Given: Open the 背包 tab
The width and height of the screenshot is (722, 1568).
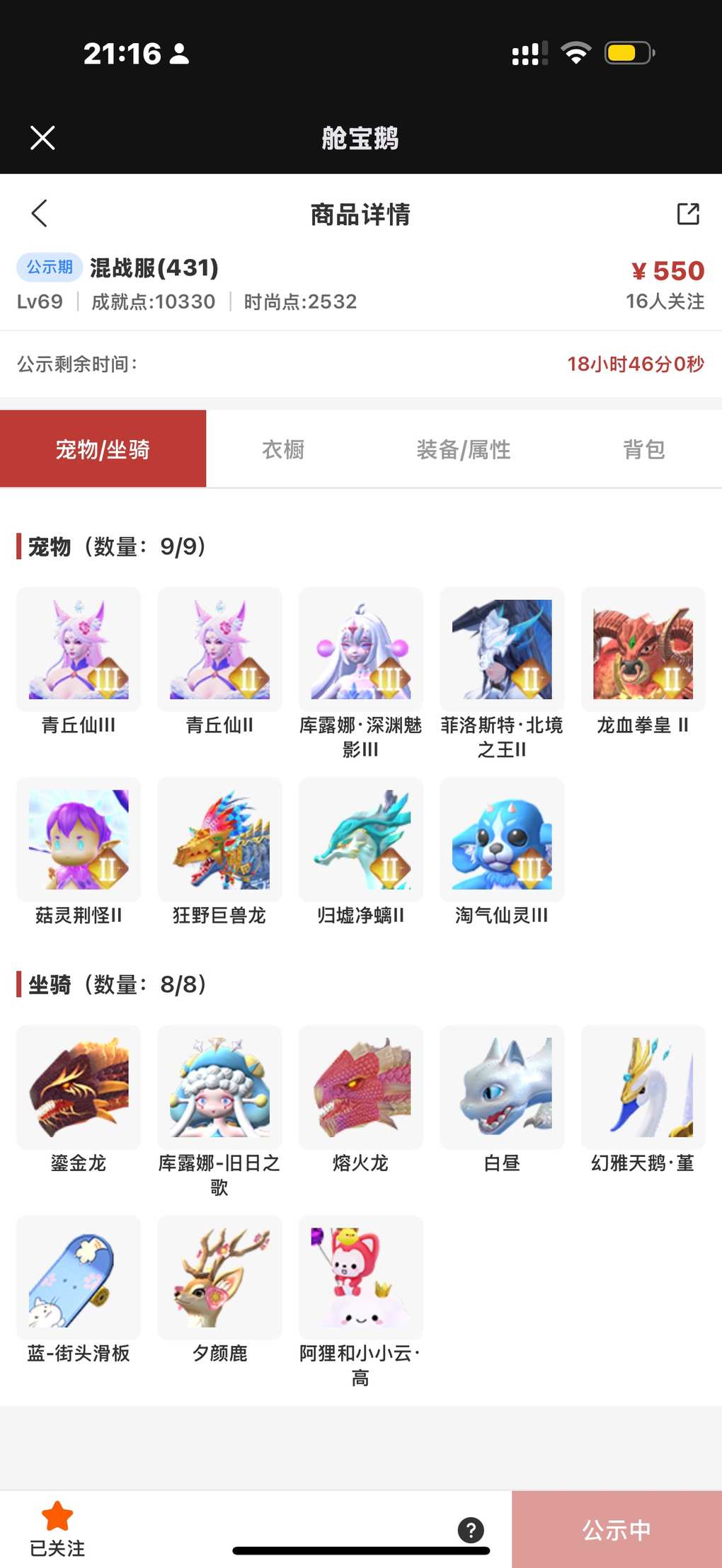Looking at the screenshot, I should tap(643, 449).
